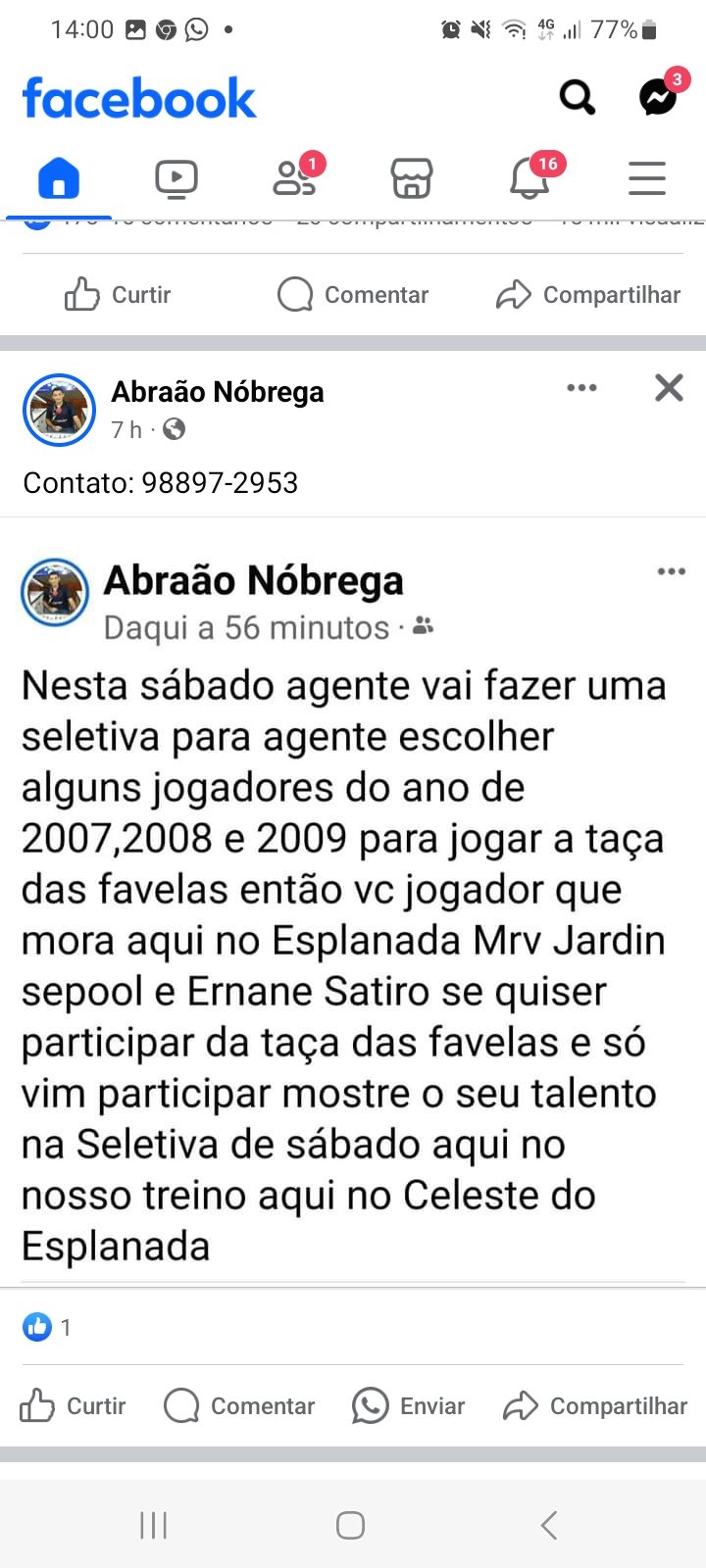The width and height of the screenshot is (706, 1568).
Task: Open Facebook search
Action: (577, 97)
